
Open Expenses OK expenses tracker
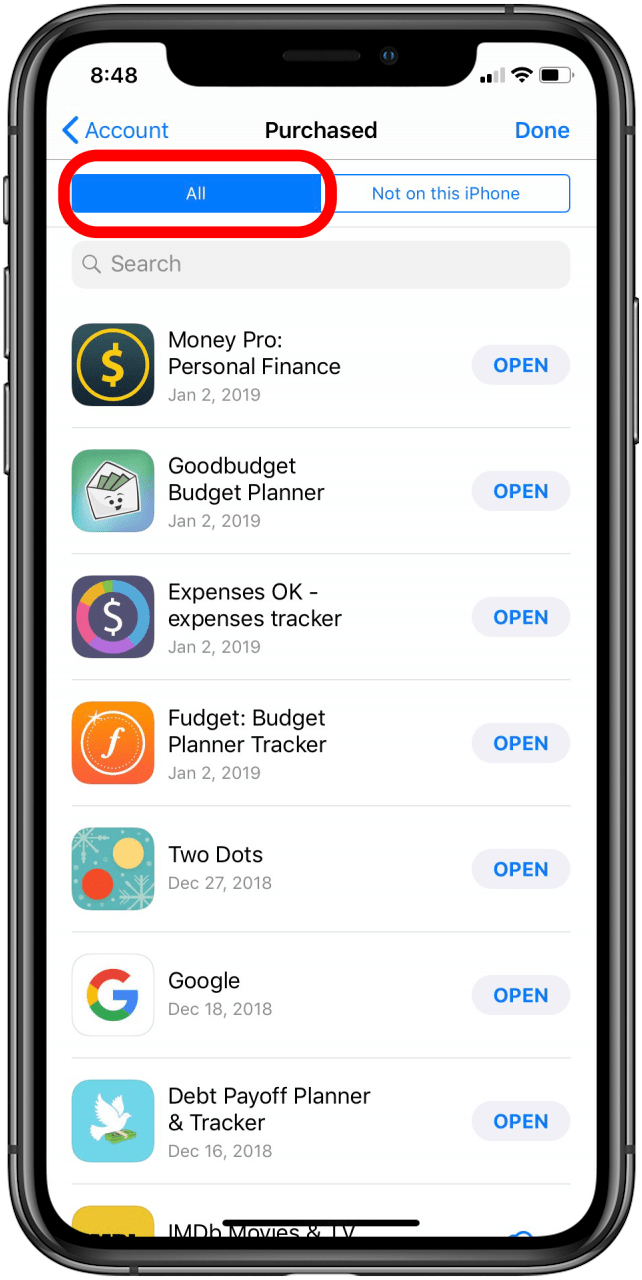(520, 618)
